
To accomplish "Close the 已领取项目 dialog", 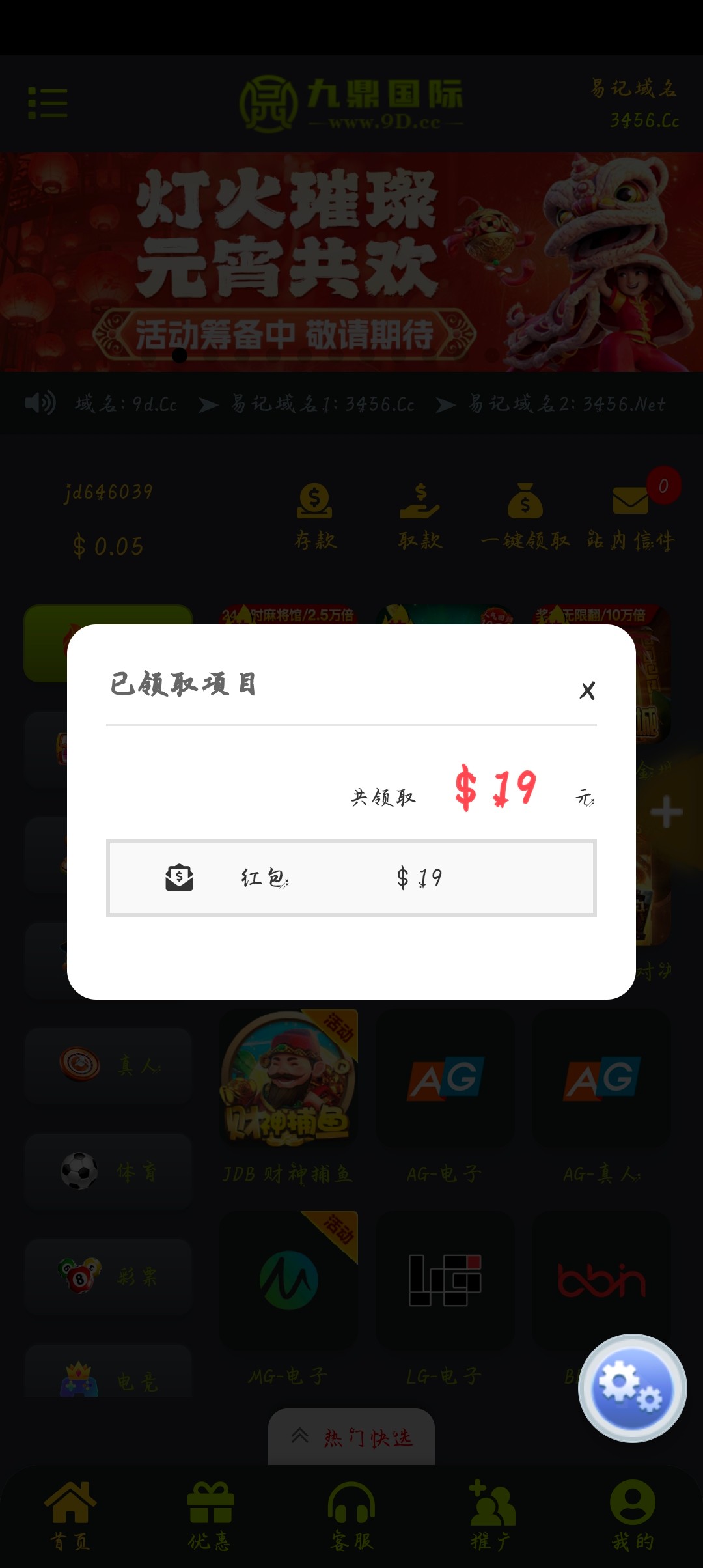I will [x=587, y=690].
